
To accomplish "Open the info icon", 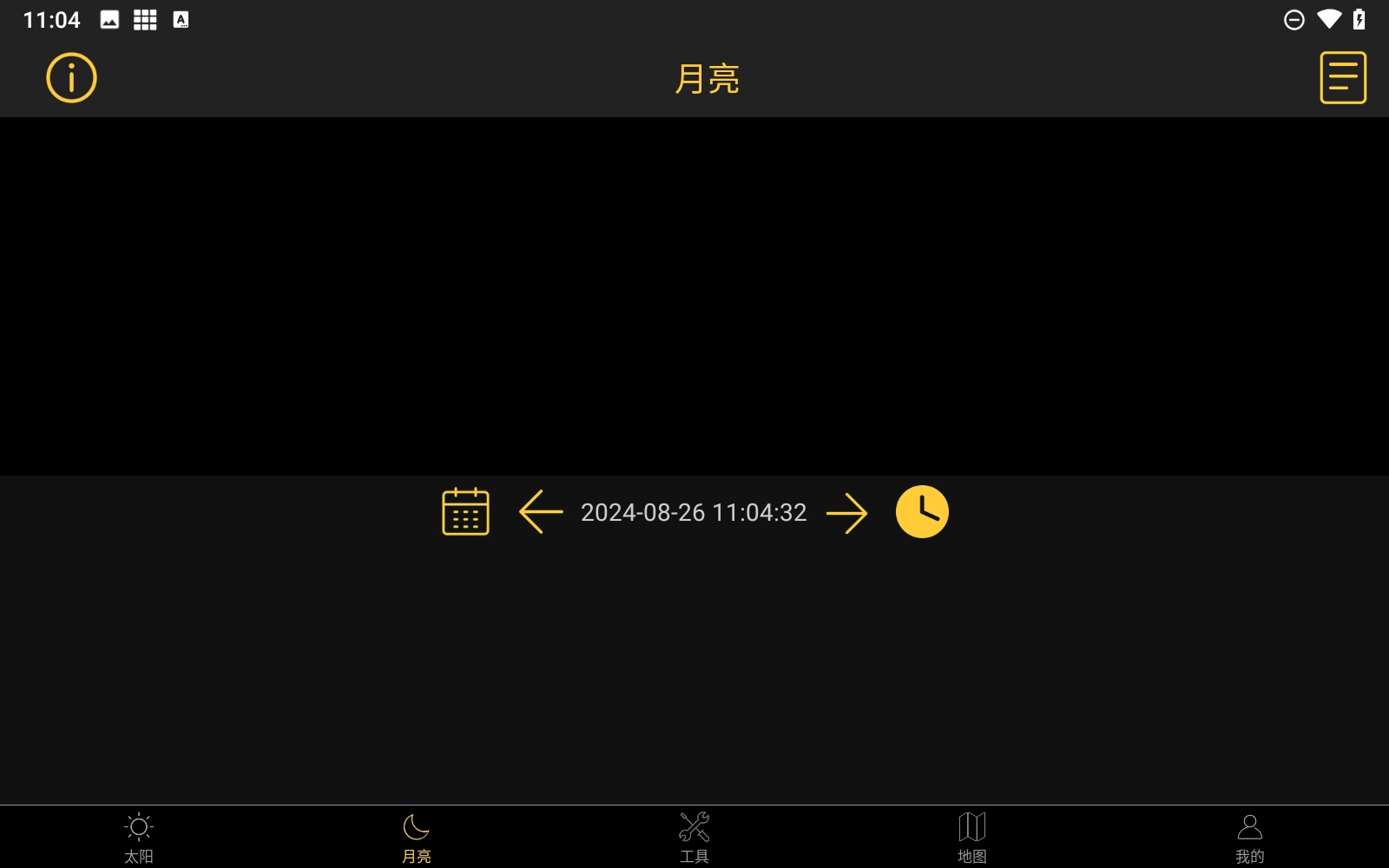I will click(x=71, y=78).
